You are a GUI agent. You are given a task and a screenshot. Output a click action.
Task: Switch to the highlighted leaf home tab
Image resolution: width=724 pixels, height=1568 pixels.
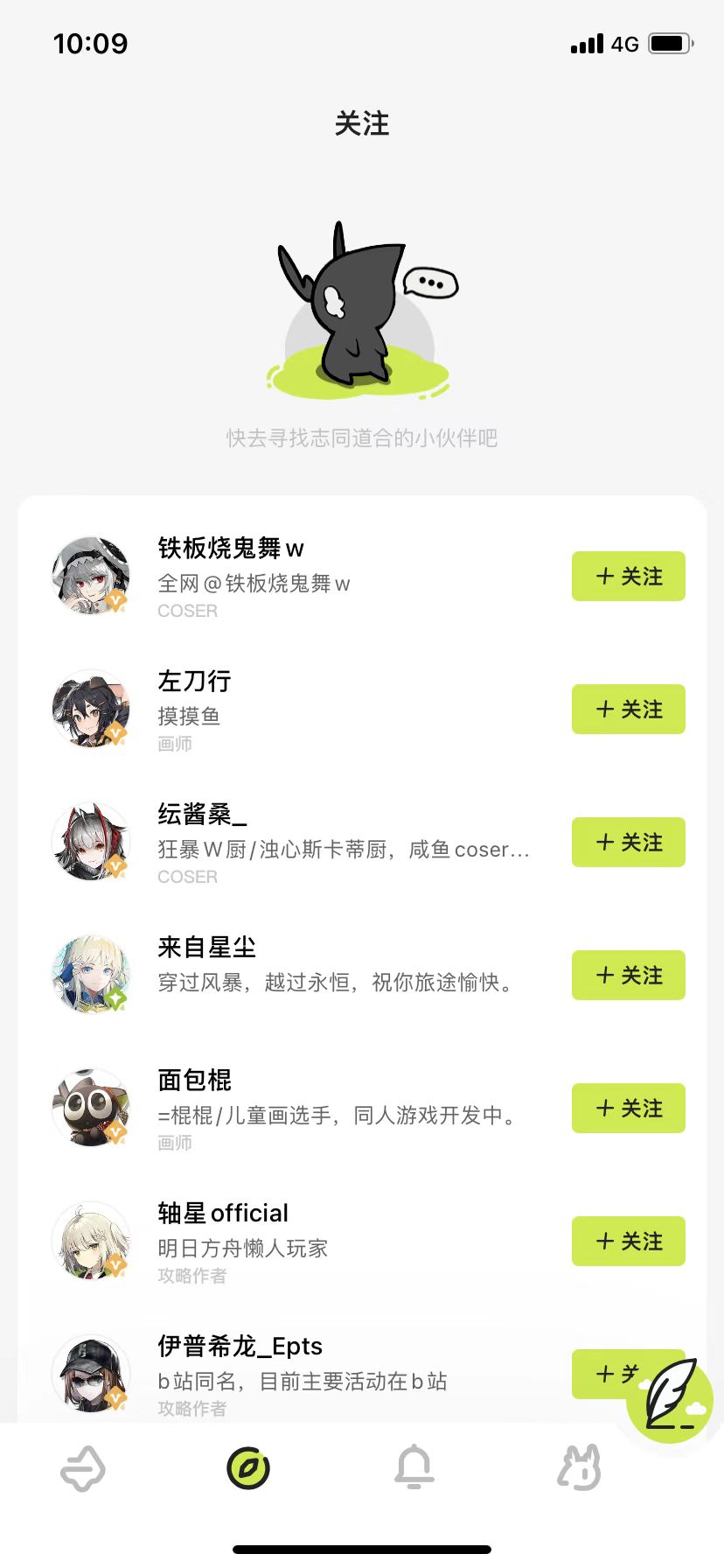(x=247, y=1468)
